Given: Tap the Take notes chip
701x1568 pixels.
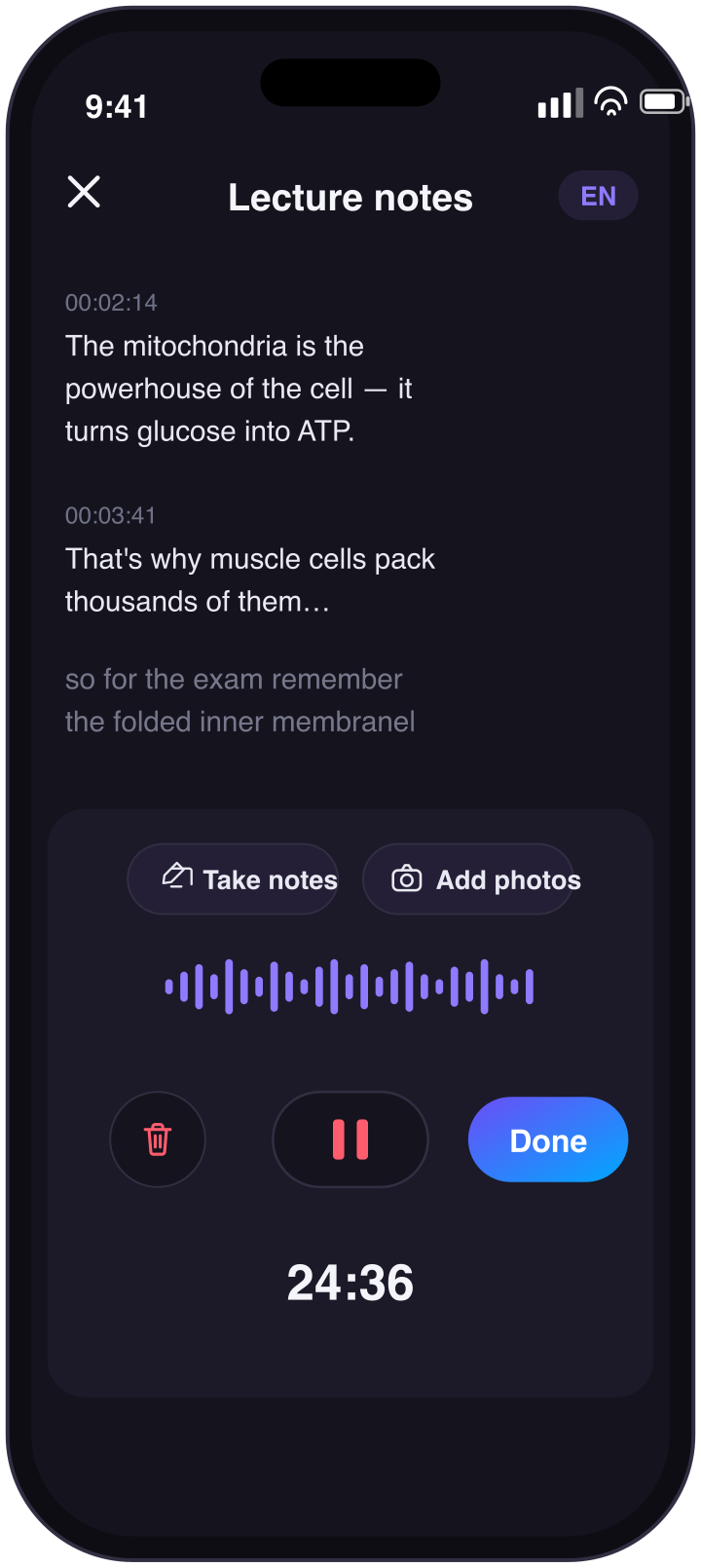Looking at the screenshot, I should [234, 879].
